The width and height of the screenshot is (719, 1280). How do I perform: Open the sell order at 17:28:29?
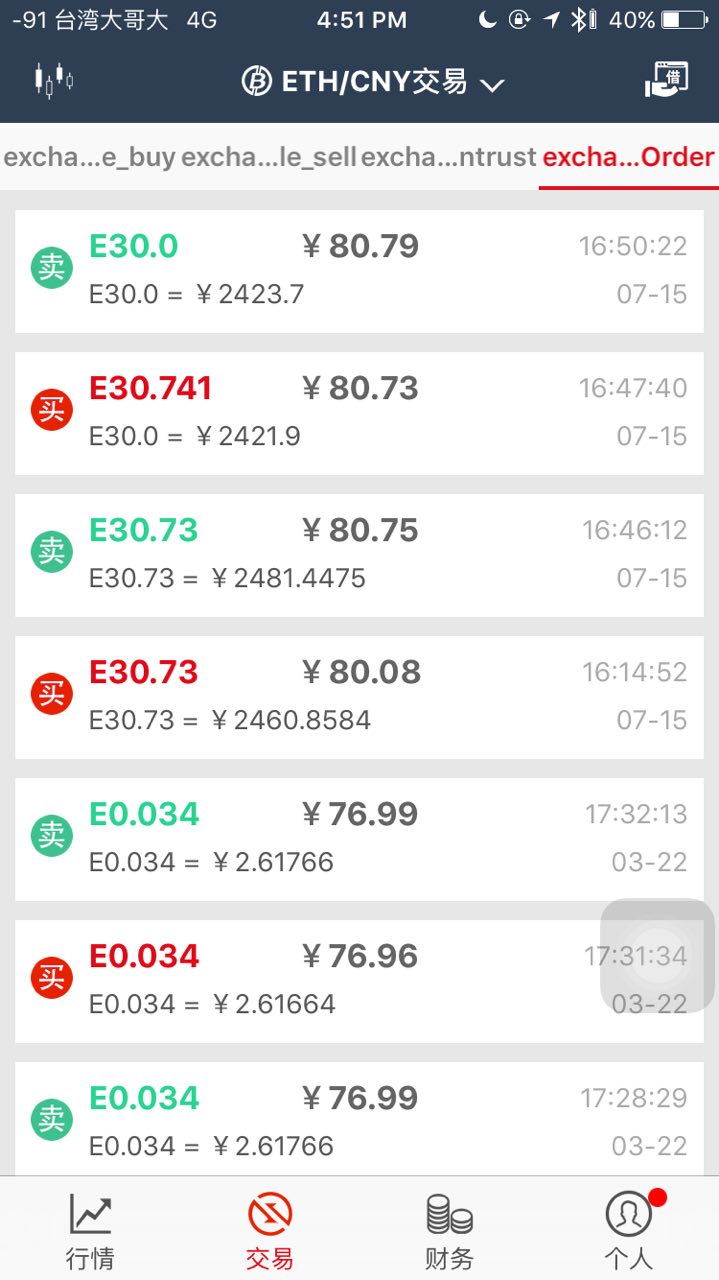point(359,1120)
